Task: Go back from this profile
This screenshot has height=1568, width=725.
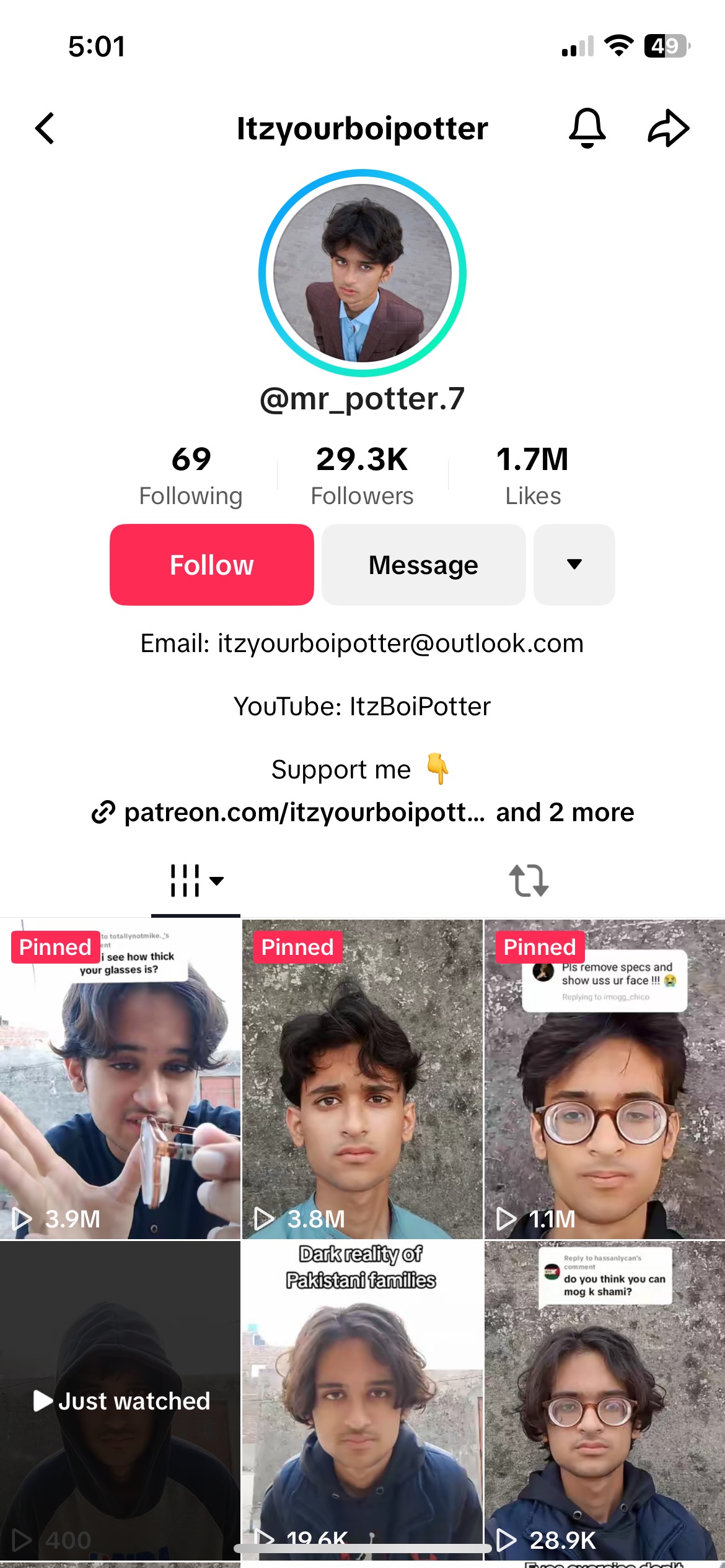Action: click(45, 128)
